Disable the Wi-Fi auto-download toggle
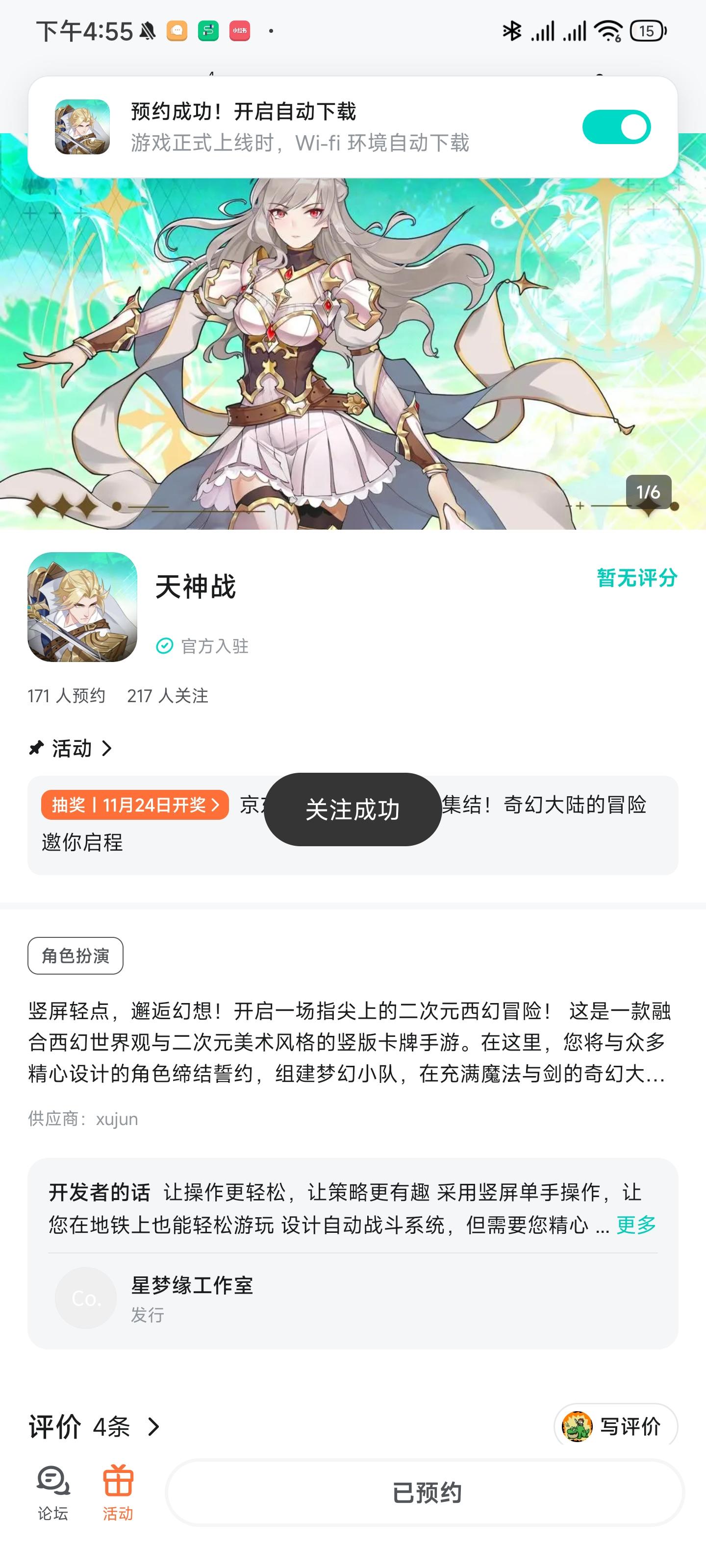 pos(618,126)
